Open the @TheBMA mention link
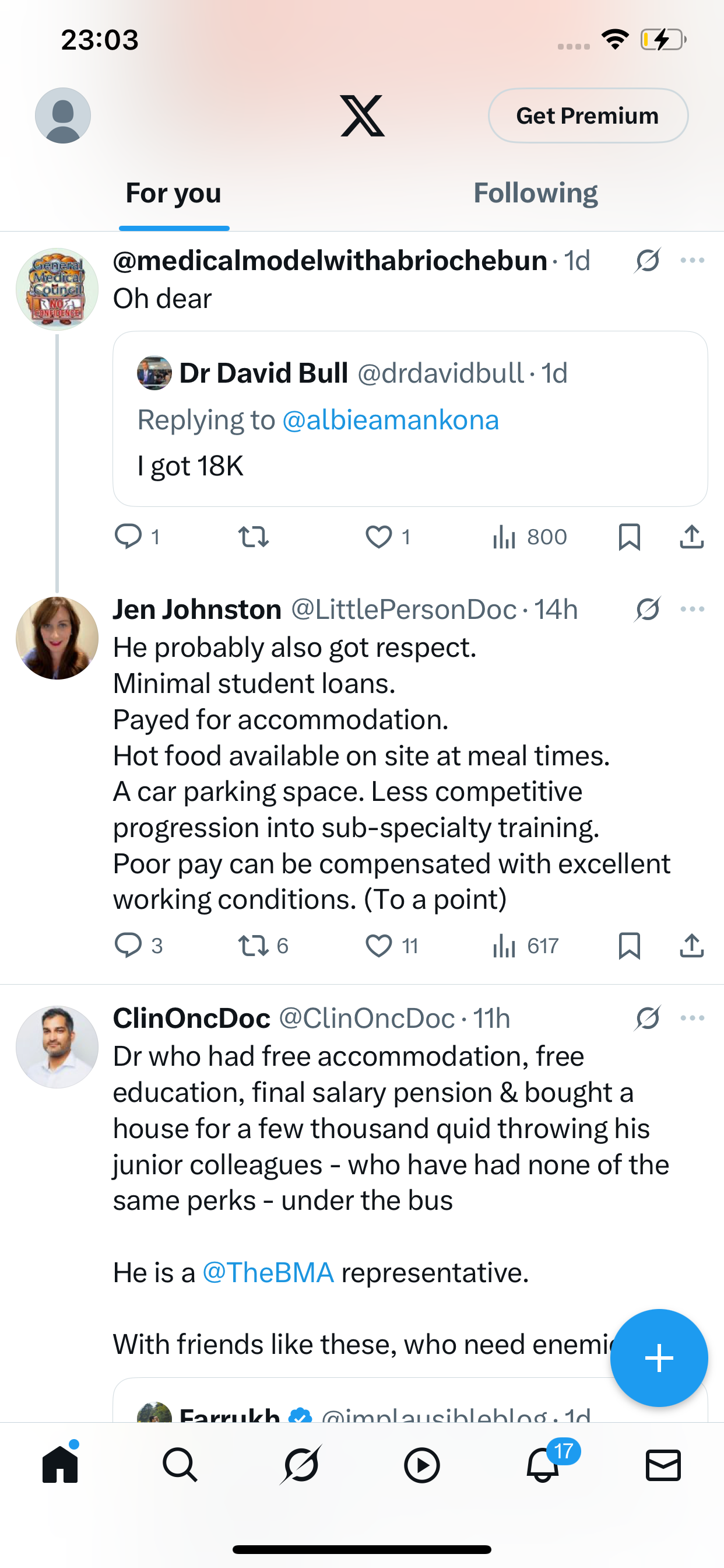The image size is (724, 1568). point(268,1272)
